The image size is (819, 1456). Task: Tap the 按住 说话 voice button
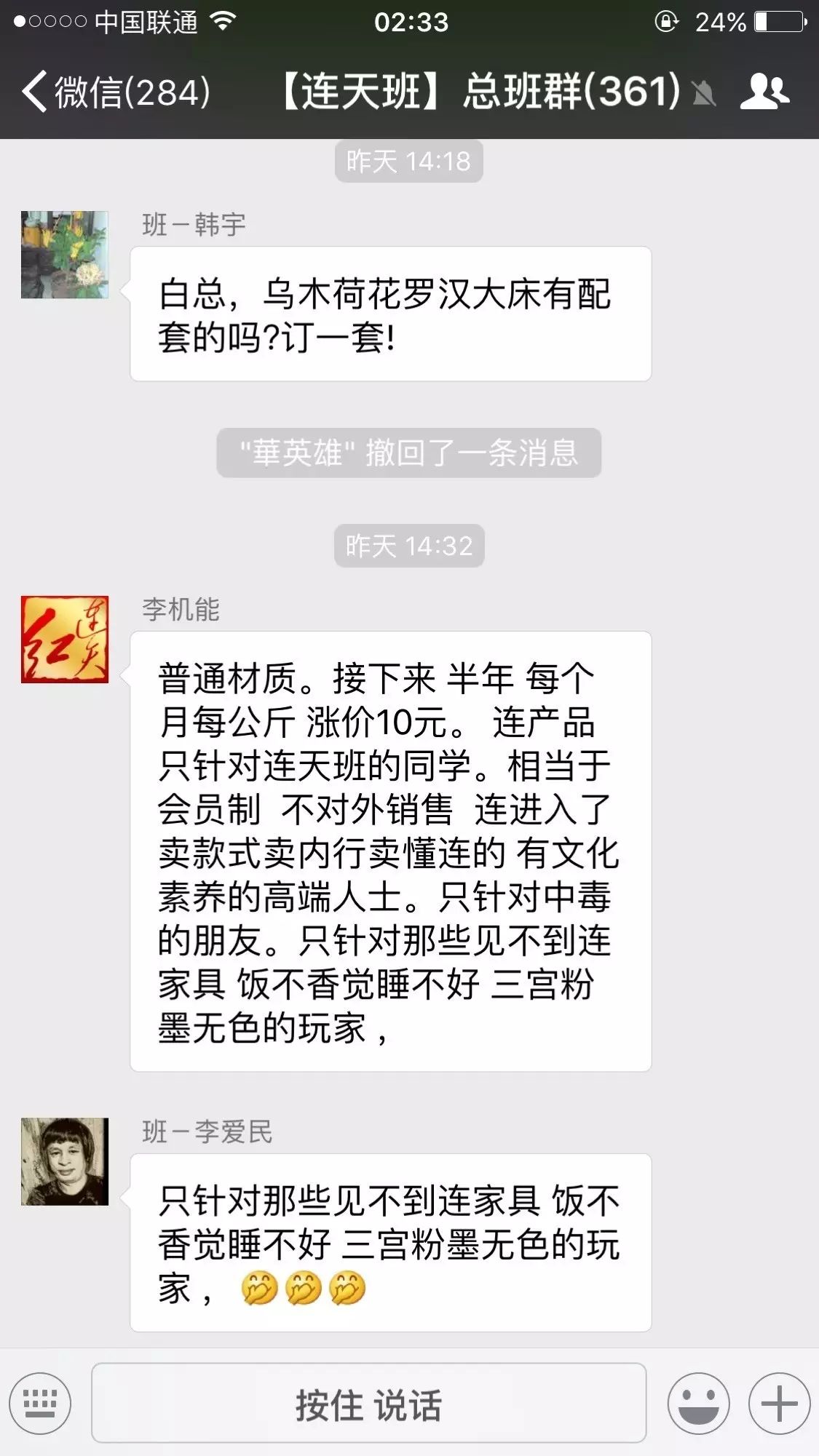coord(368,1404)
